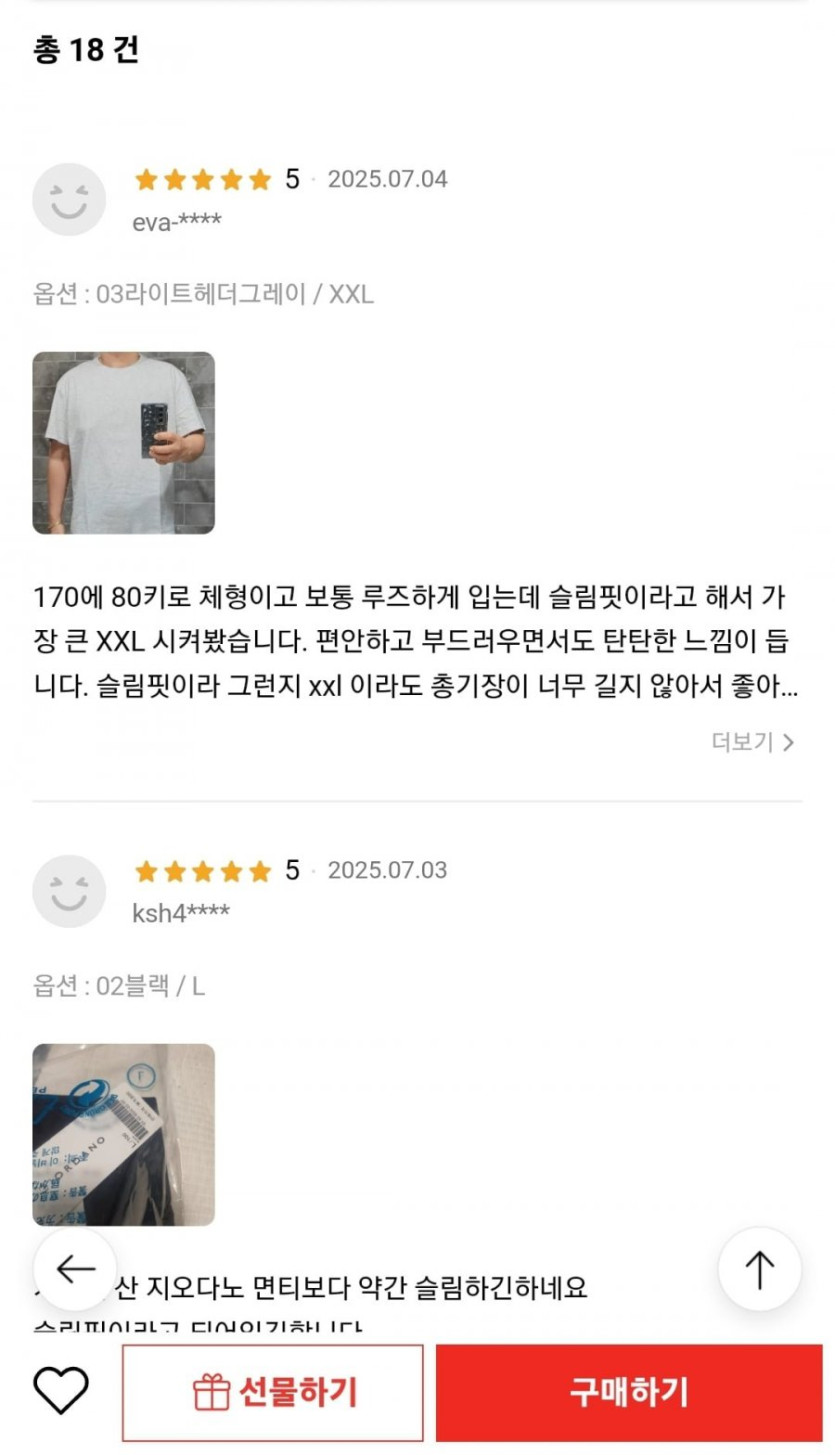Expand eva-**** review with 더보기
This screenshot has width=835, height=1455.
point(752,742)
